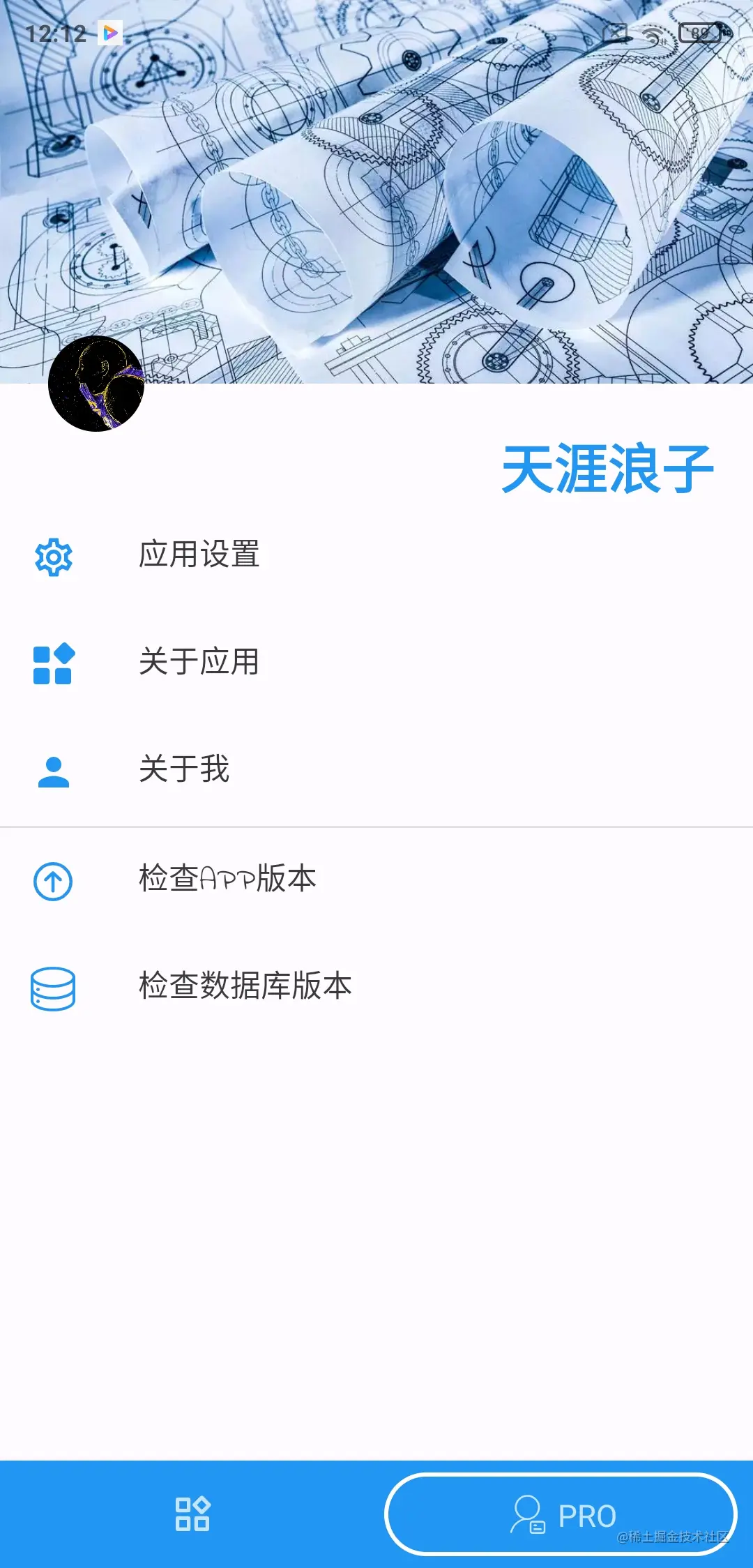Tap 检查APP版本 to check app updates
753x1568 pixels.
(227, 880)
